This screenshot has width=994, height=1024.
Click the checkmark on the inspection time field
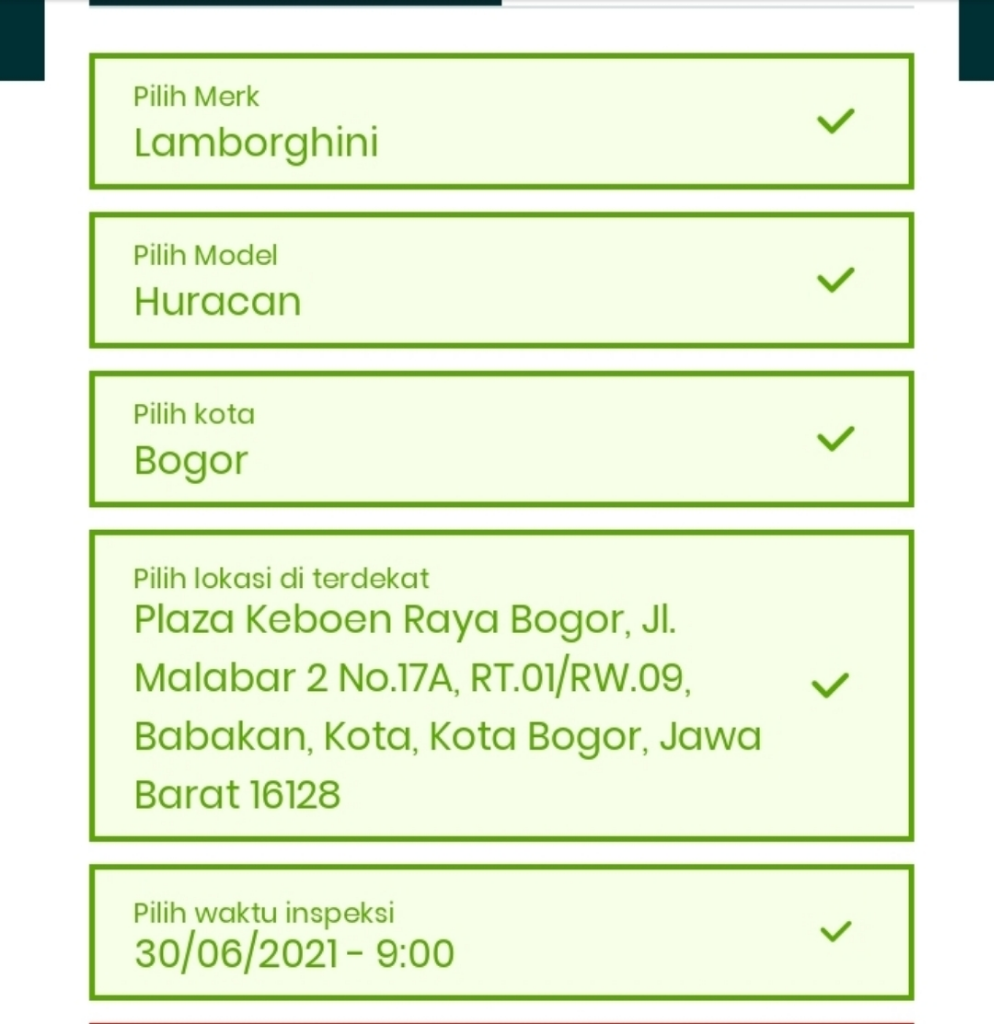(x=835, y=932)
